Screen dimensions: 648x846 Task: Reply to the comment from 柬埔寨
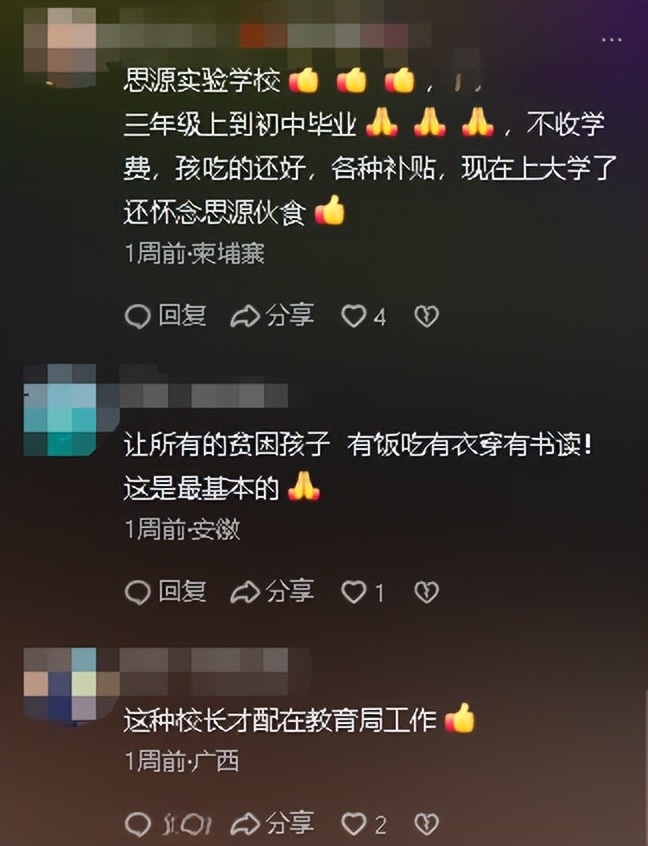coord(166,317)
